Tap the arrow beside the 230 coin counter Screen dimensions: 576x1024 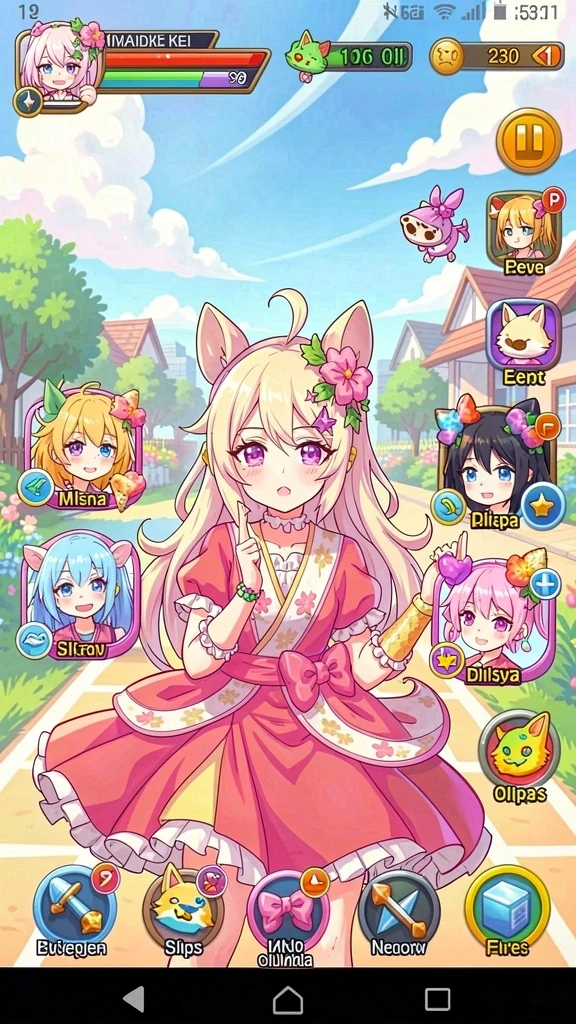pos(544,57)
